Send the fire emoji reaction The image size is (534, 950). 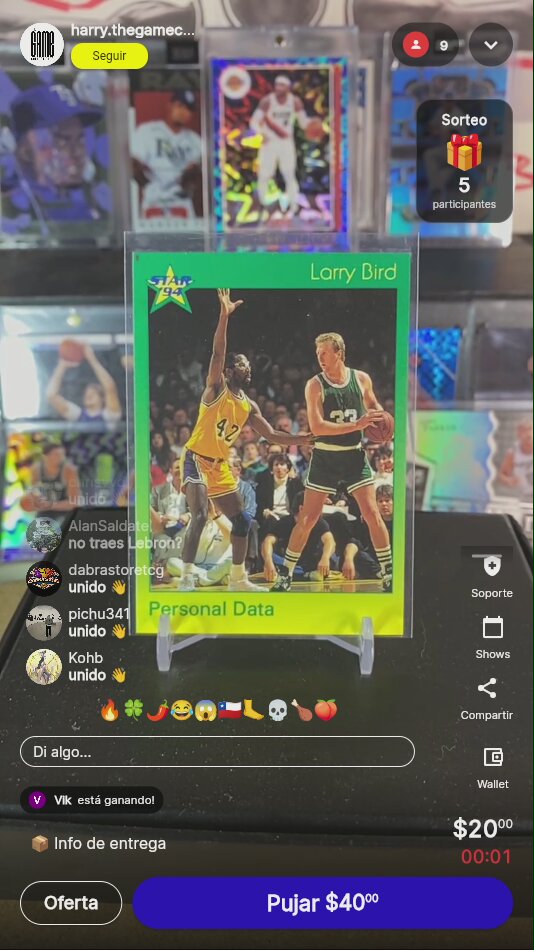pos(110,710)
